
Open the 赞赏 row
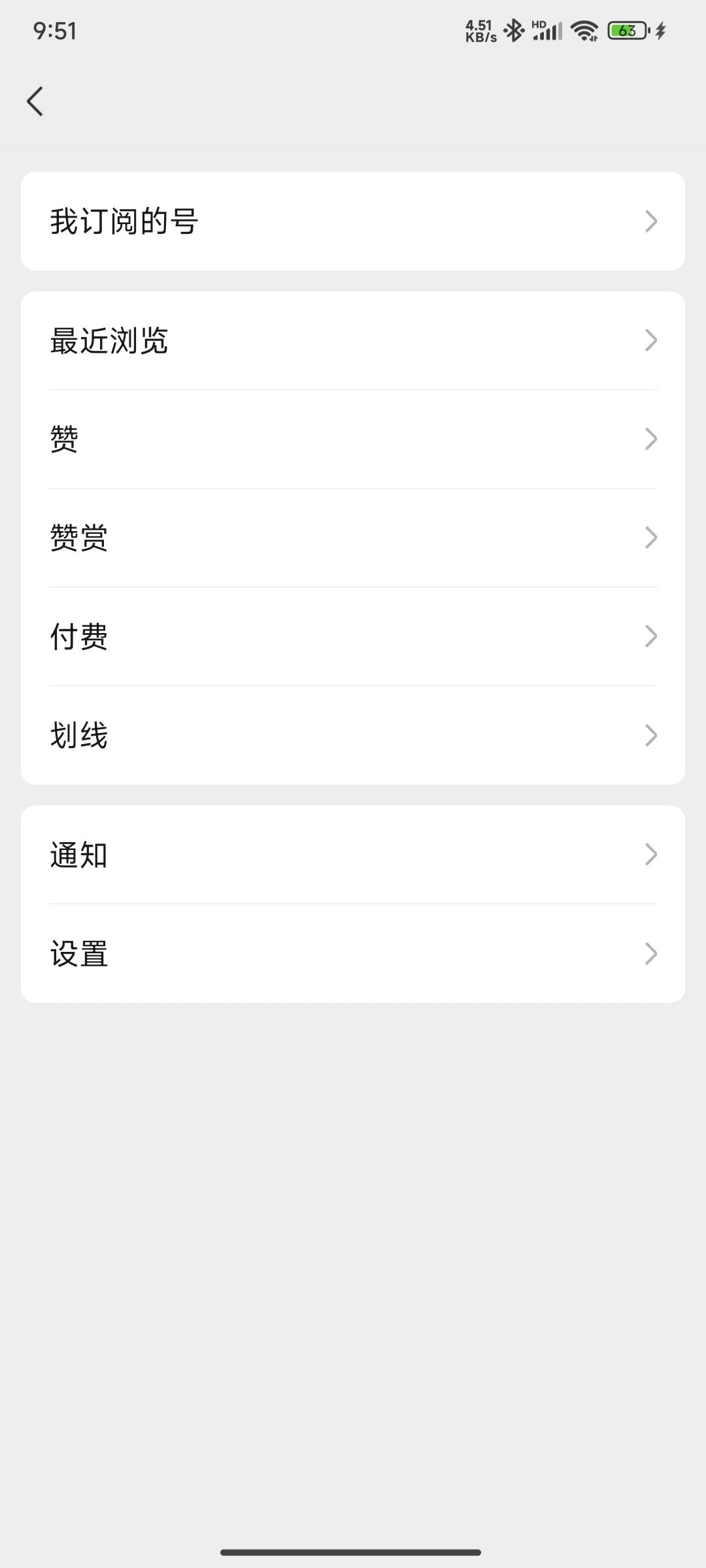pyautogui.click(x=353, y=538)
